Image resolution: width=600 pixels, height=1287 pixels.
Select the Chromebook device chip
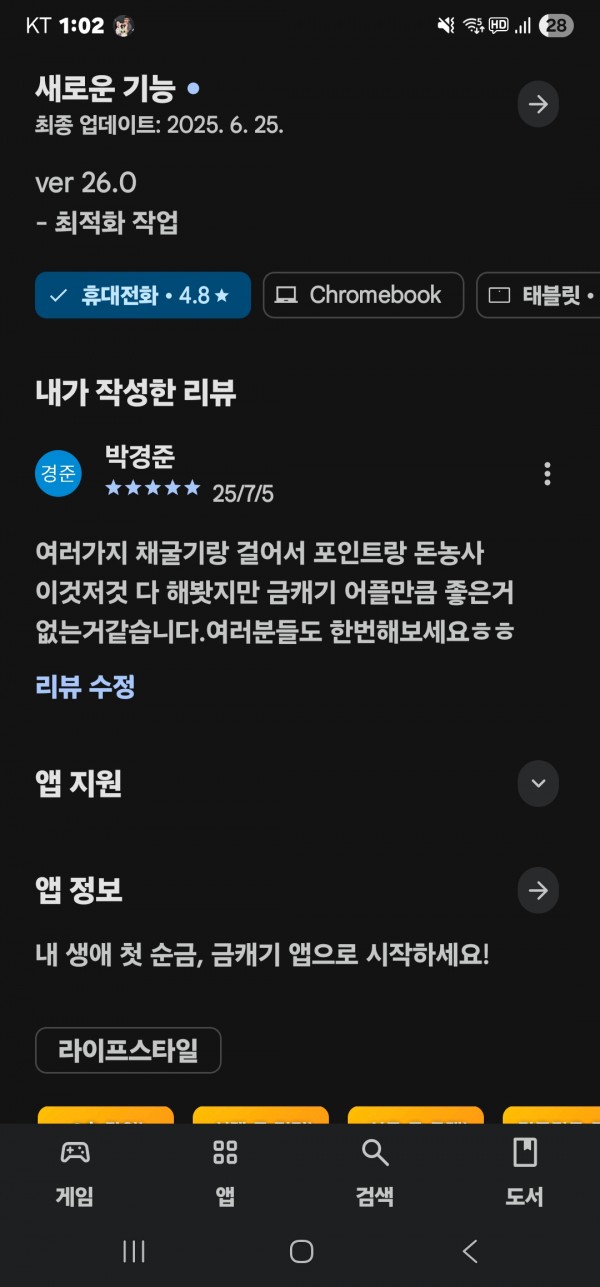click(363, 295)
